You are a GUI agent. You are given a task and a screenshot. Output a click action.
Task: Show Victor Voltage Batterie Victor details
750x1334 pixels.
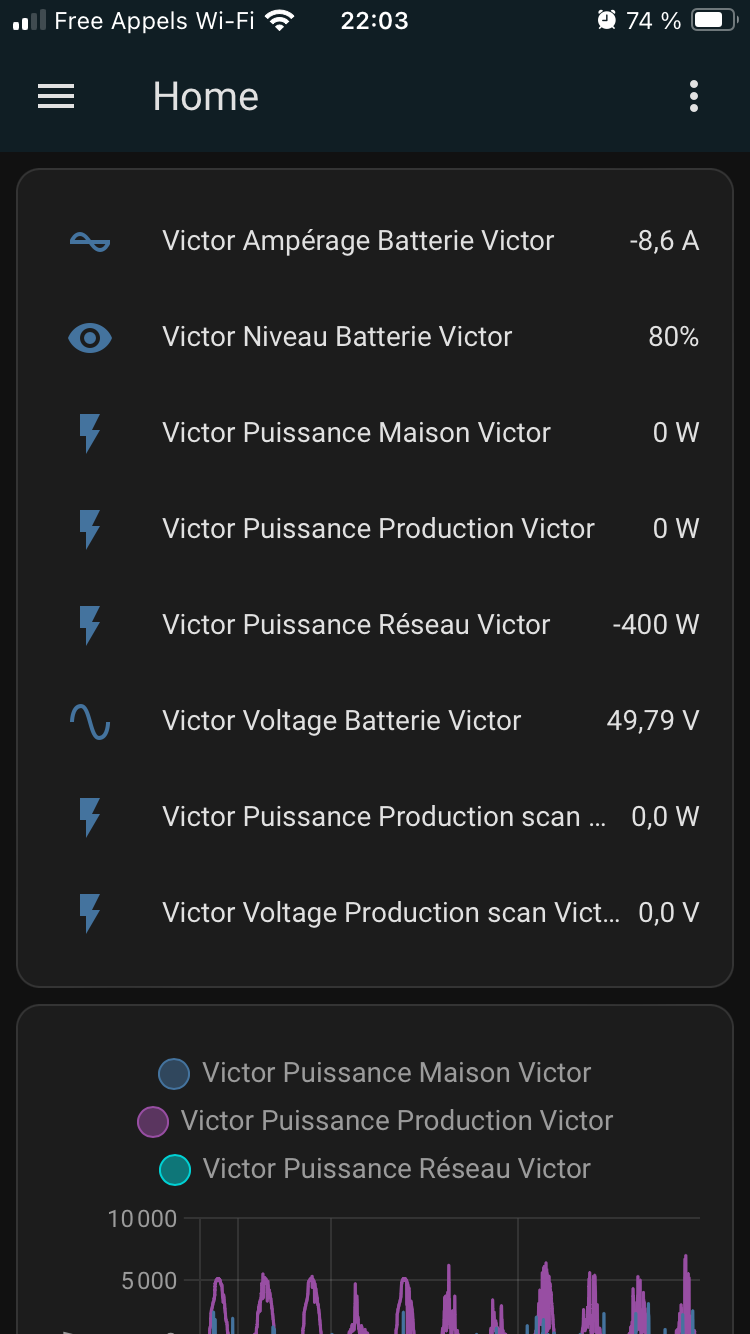pyautogui.click(x=375, y=721)
